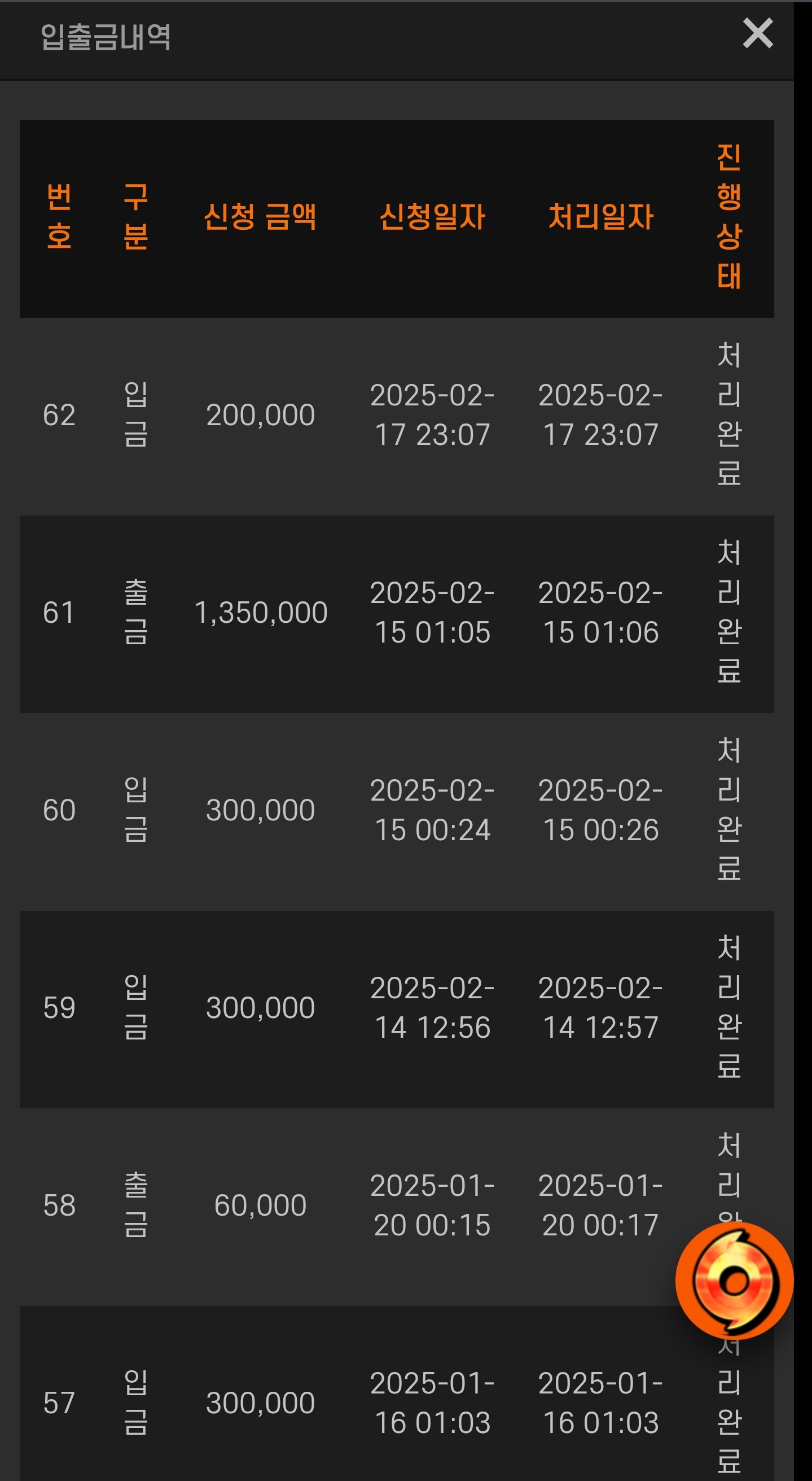Close the 입출금내역 dialog
Screen dimensions: 812x1481
(x=757, y=33)
